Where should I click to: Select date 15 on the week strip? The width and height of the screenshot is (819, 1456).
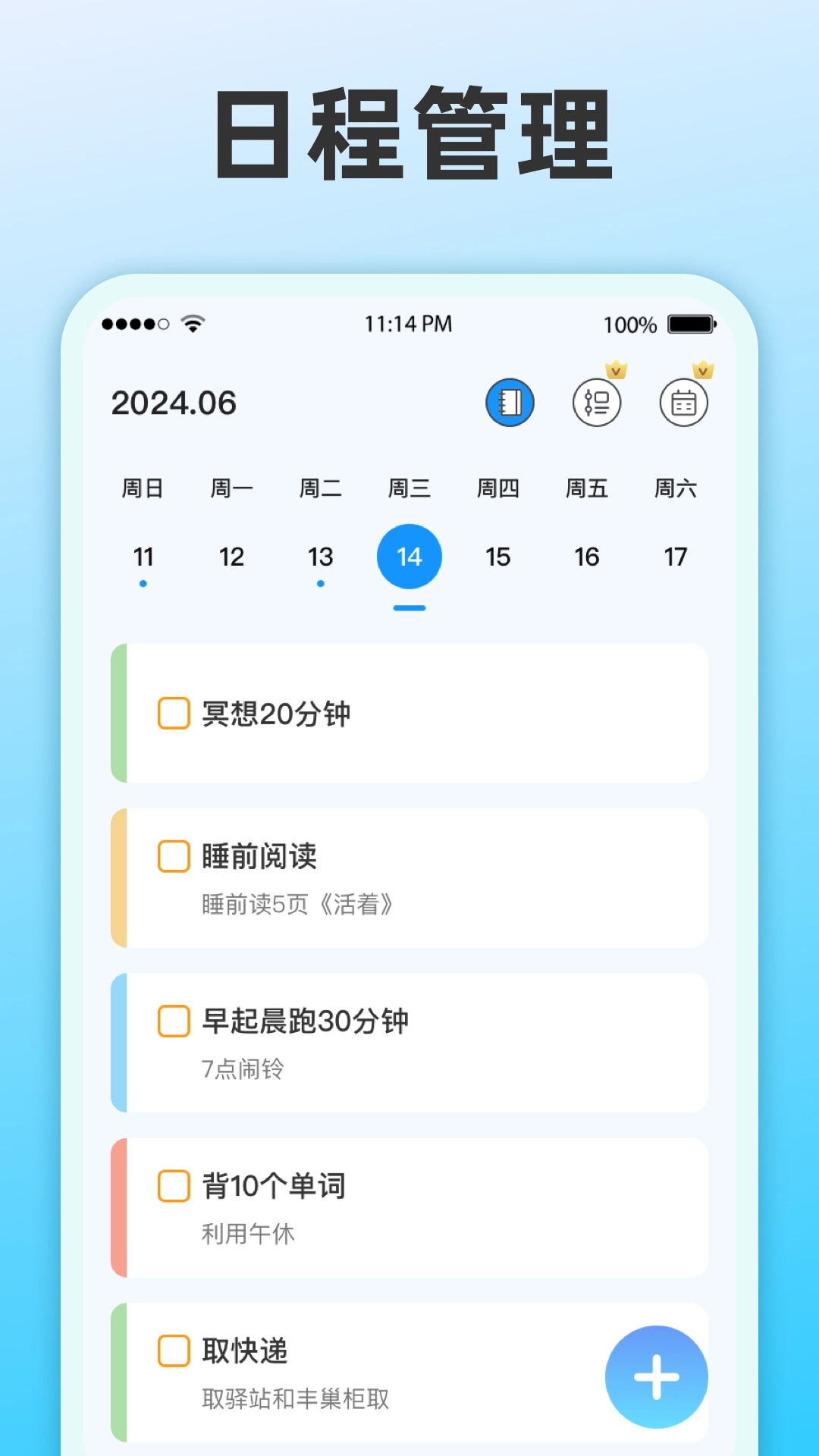tap(498, 556)
